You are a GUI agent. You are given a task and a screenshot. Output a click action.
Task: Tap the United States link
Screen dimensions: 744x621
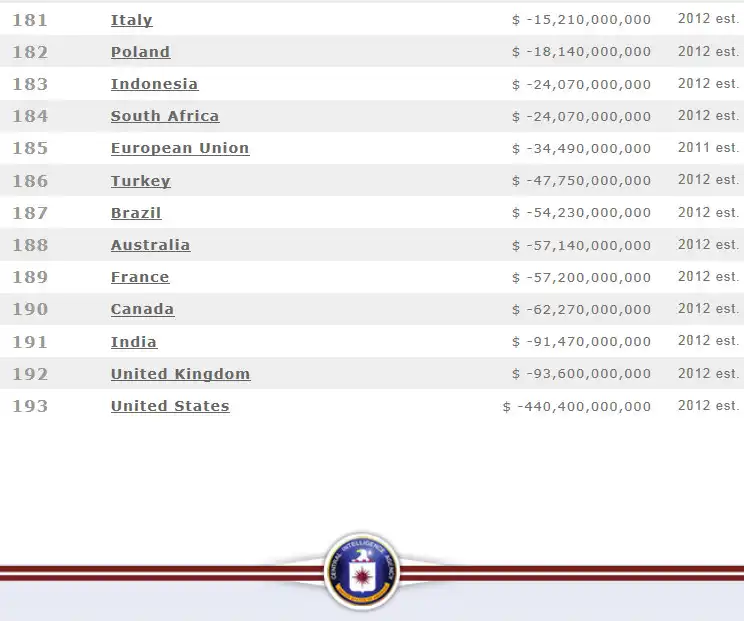(170, 406)
